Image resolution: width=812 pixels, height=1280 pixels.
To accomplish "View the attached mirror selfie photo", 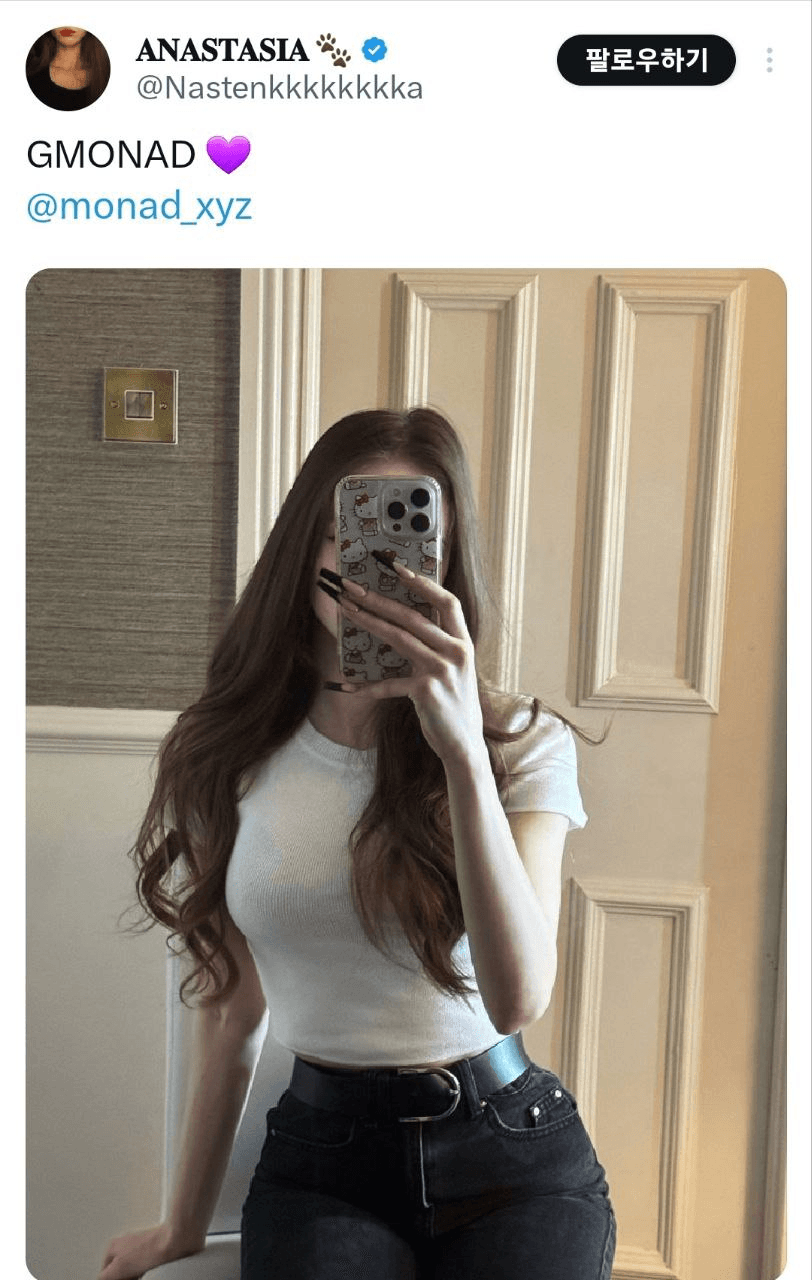I will (x=406, y=772).
